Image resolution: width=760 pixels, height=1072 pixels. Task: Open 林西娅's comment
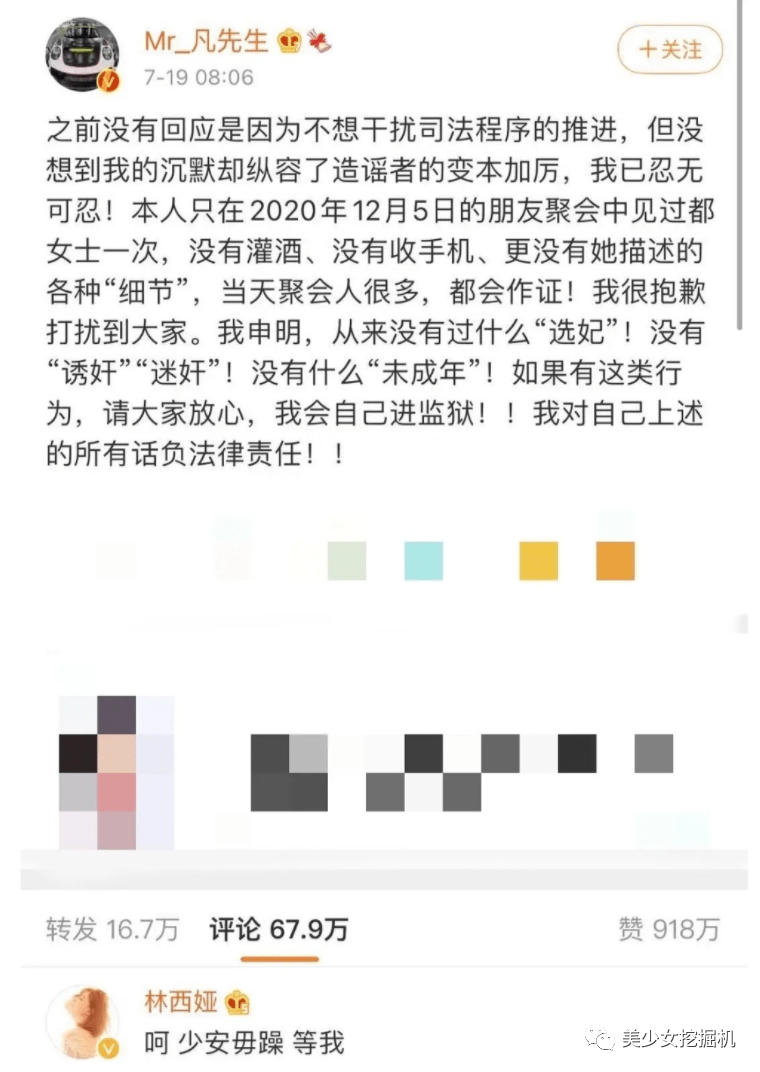click(x=244, y=1043)
